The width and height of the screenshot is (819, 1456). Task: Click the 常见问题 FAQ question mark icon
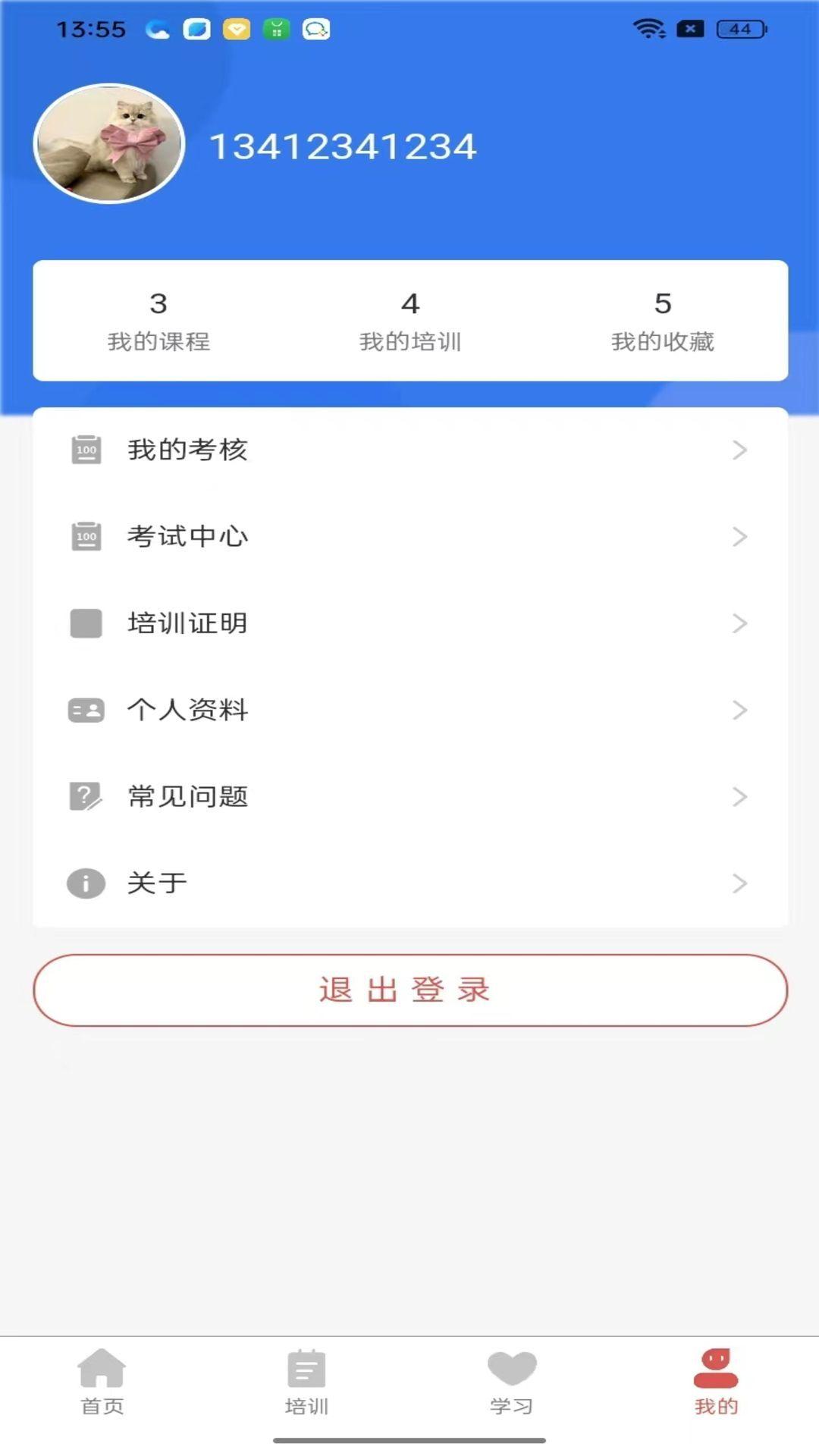coord(85,795)
